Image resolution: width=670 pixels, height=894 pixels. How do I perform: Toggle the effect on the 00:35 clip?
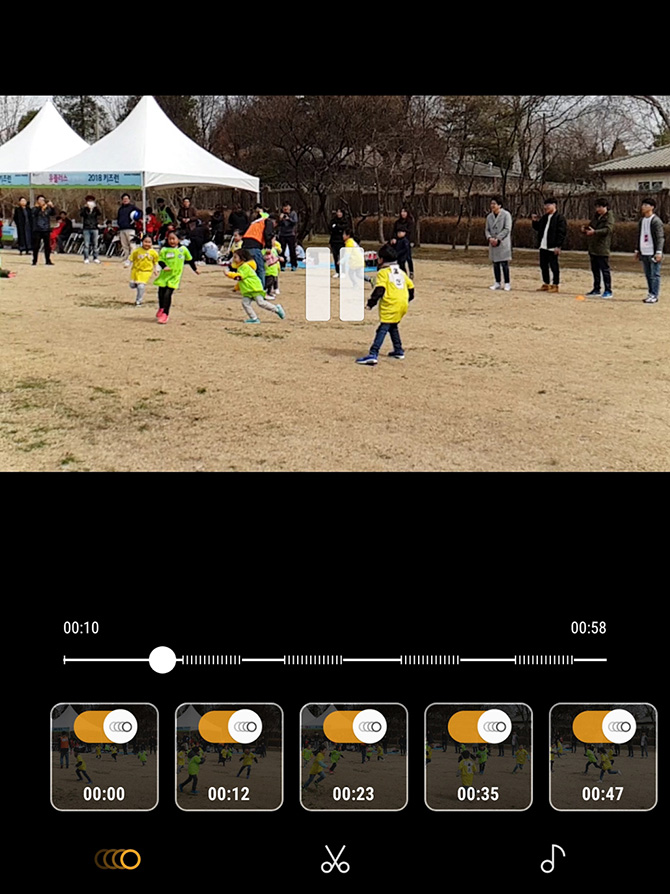479,726
